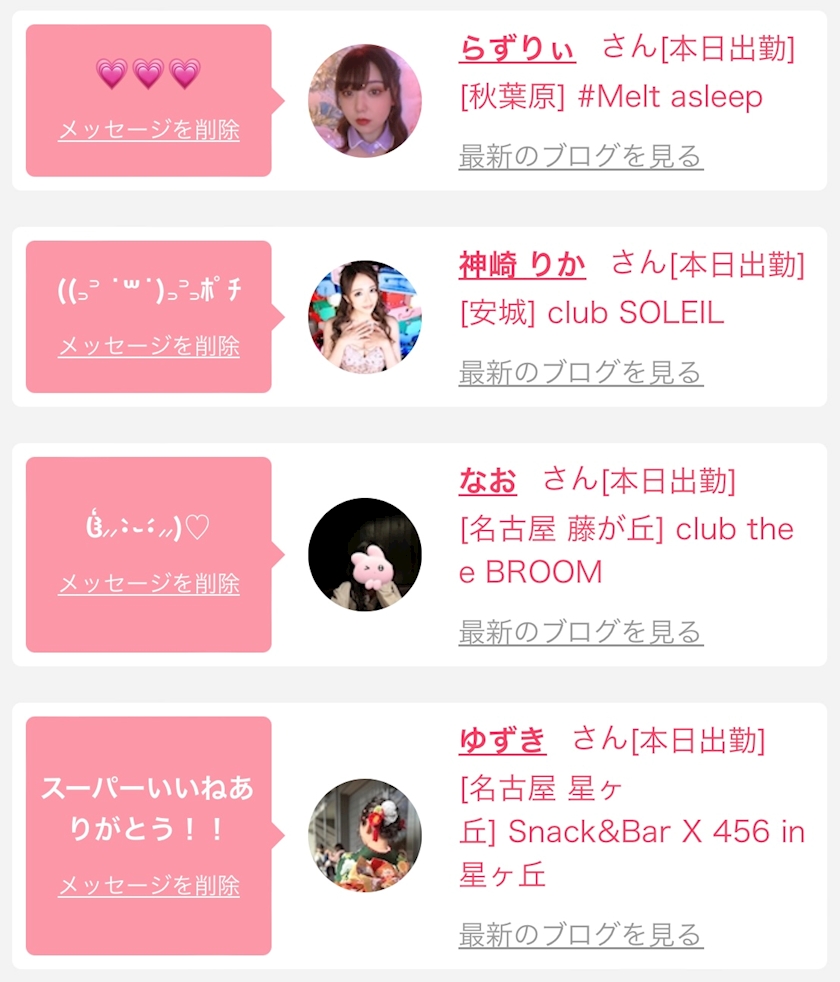Viewport: 840px width, 982px height.
Task: View らずりぃ's latest blog
Action: click(580, 156)
